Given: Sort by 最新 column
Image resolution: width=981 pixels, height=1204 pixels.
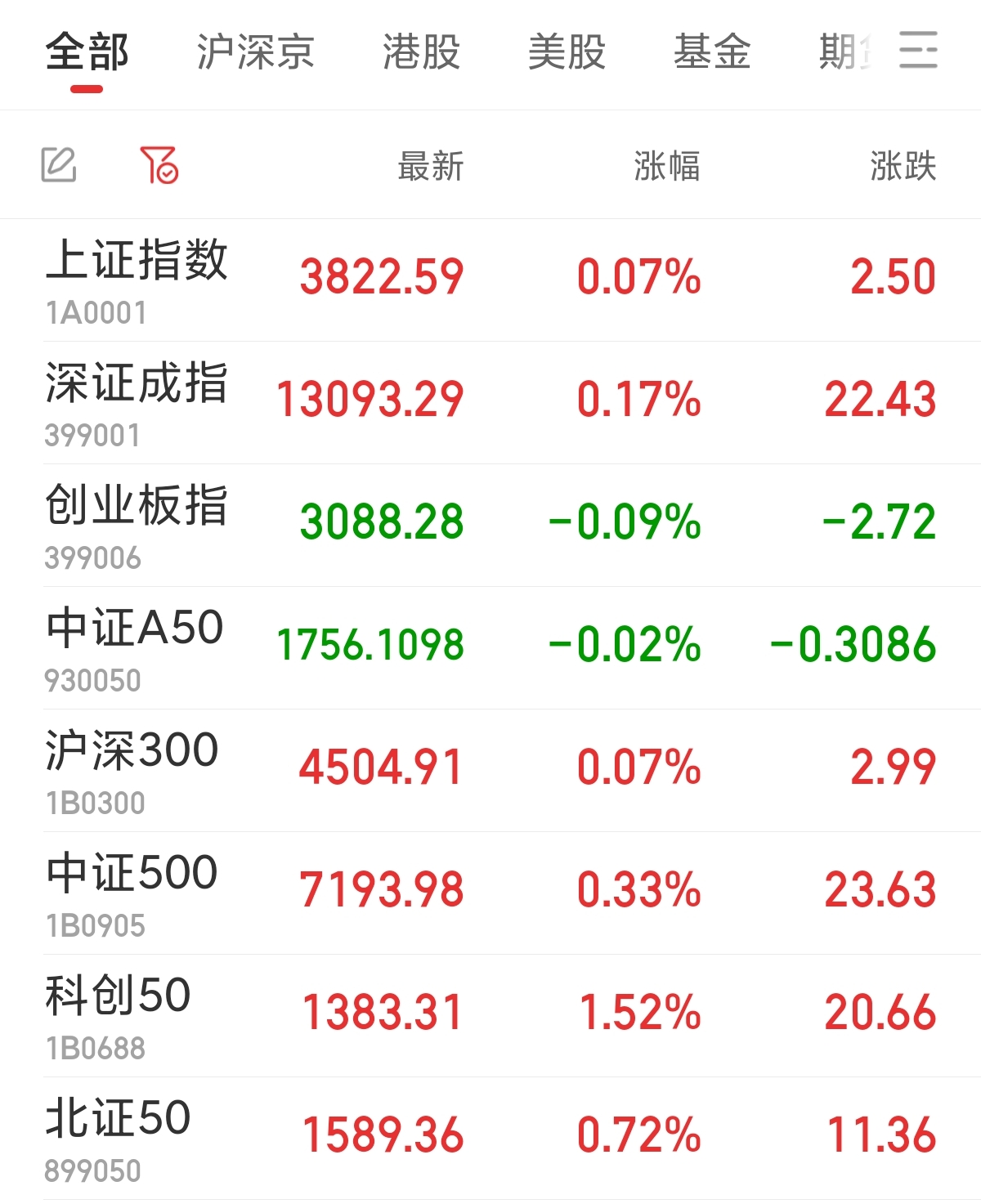Looking at the screenshot, I should [x=431, y=166].
